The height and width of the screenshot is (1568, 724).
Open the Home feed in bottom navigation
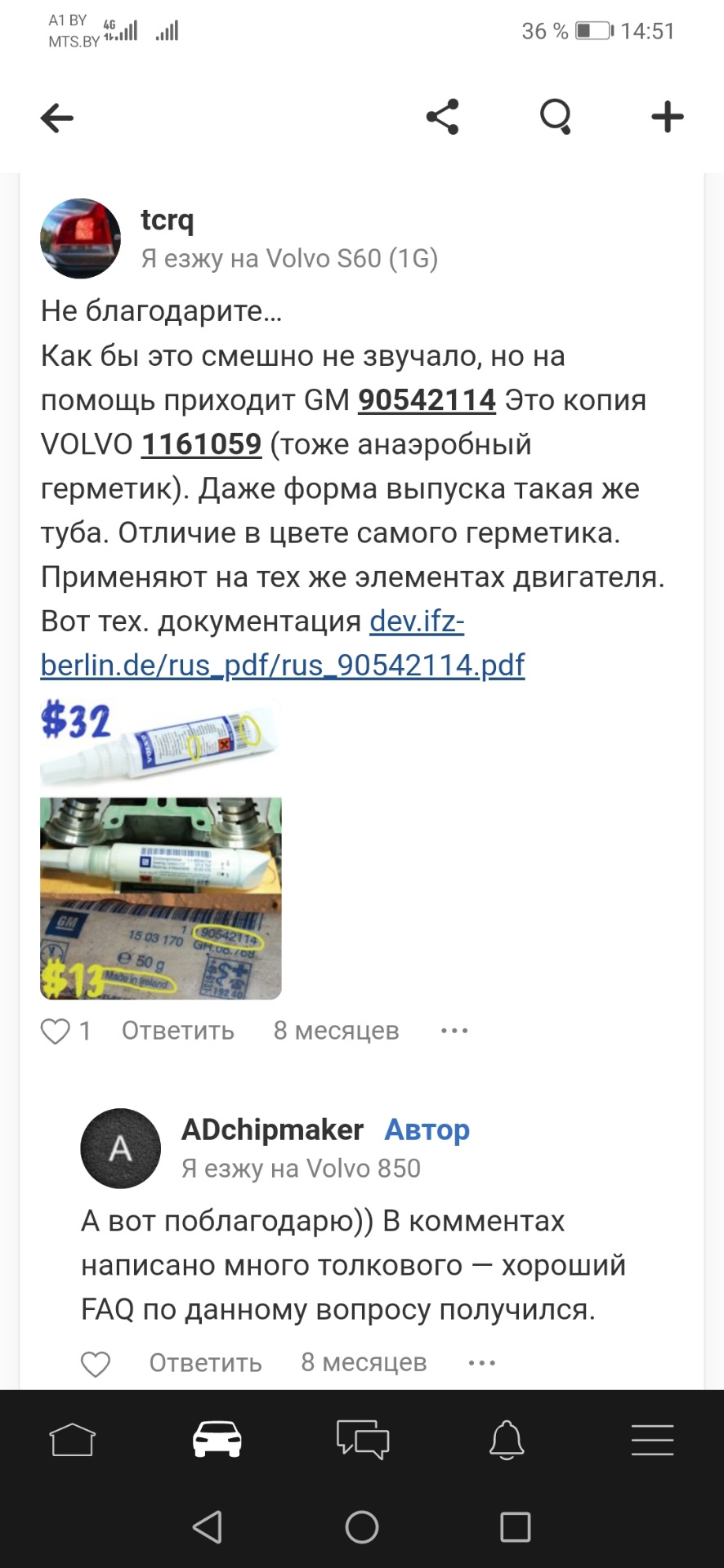pos(72,1440)
